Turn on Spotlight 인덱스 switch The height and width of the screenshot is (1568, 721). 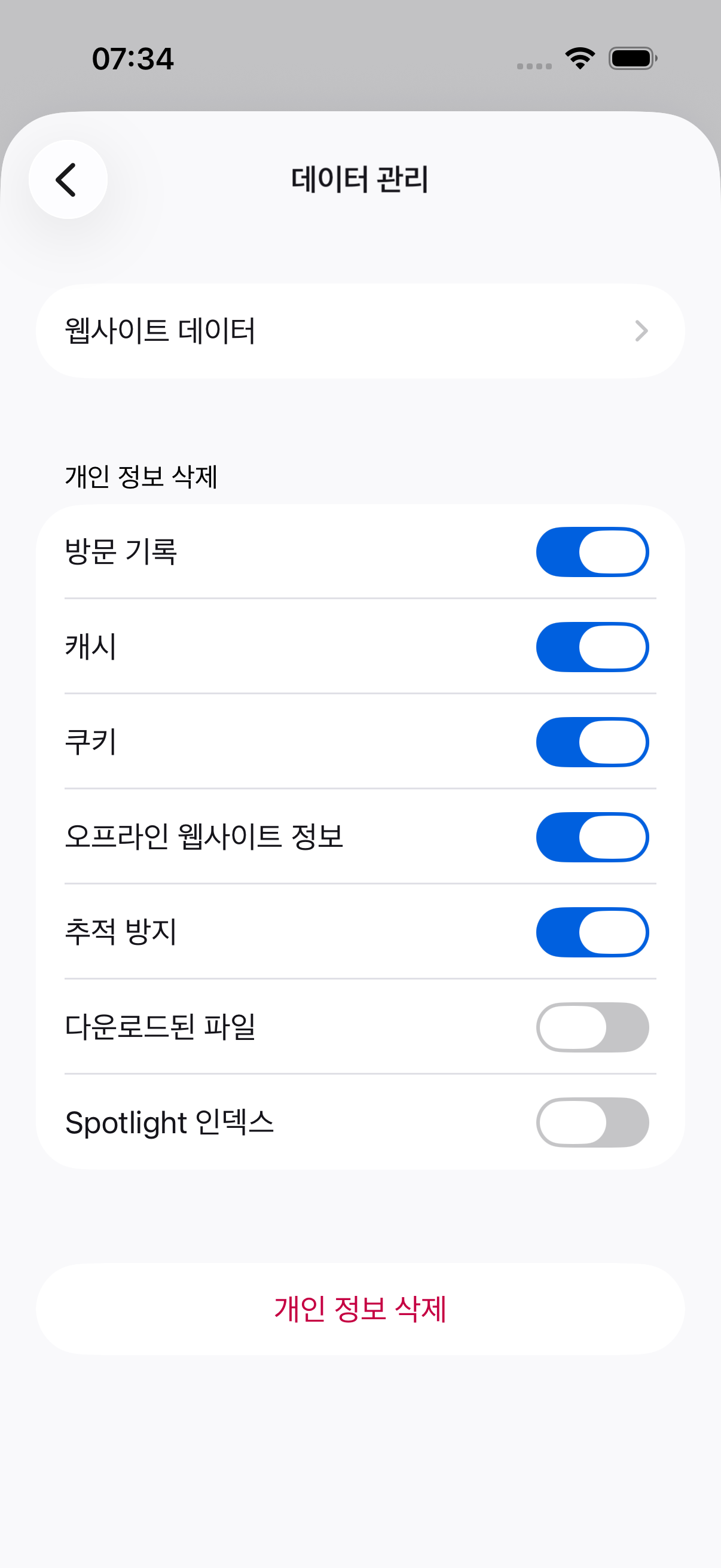pos(592,1122)
